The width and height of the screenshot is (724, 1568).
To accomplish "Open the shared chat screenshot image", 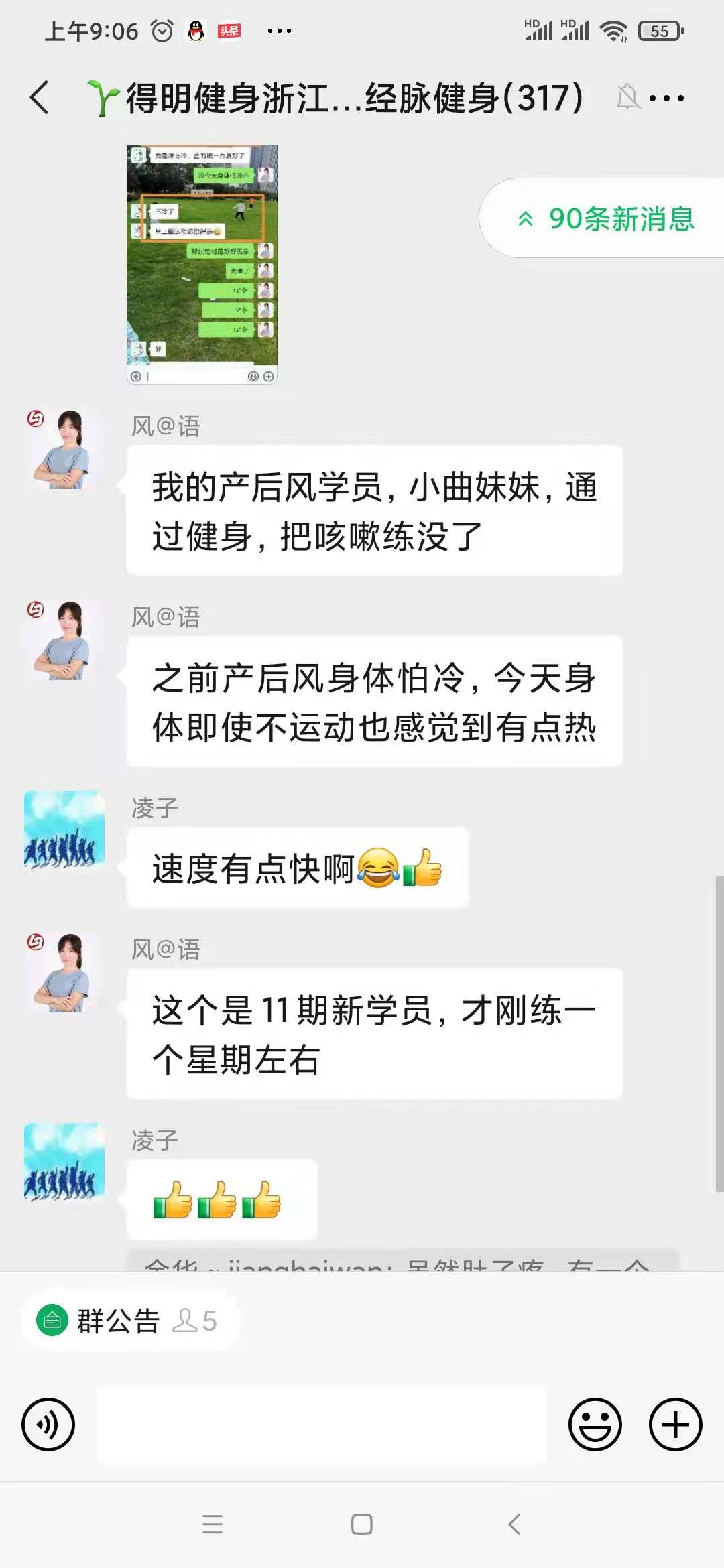I will [202, 264].
